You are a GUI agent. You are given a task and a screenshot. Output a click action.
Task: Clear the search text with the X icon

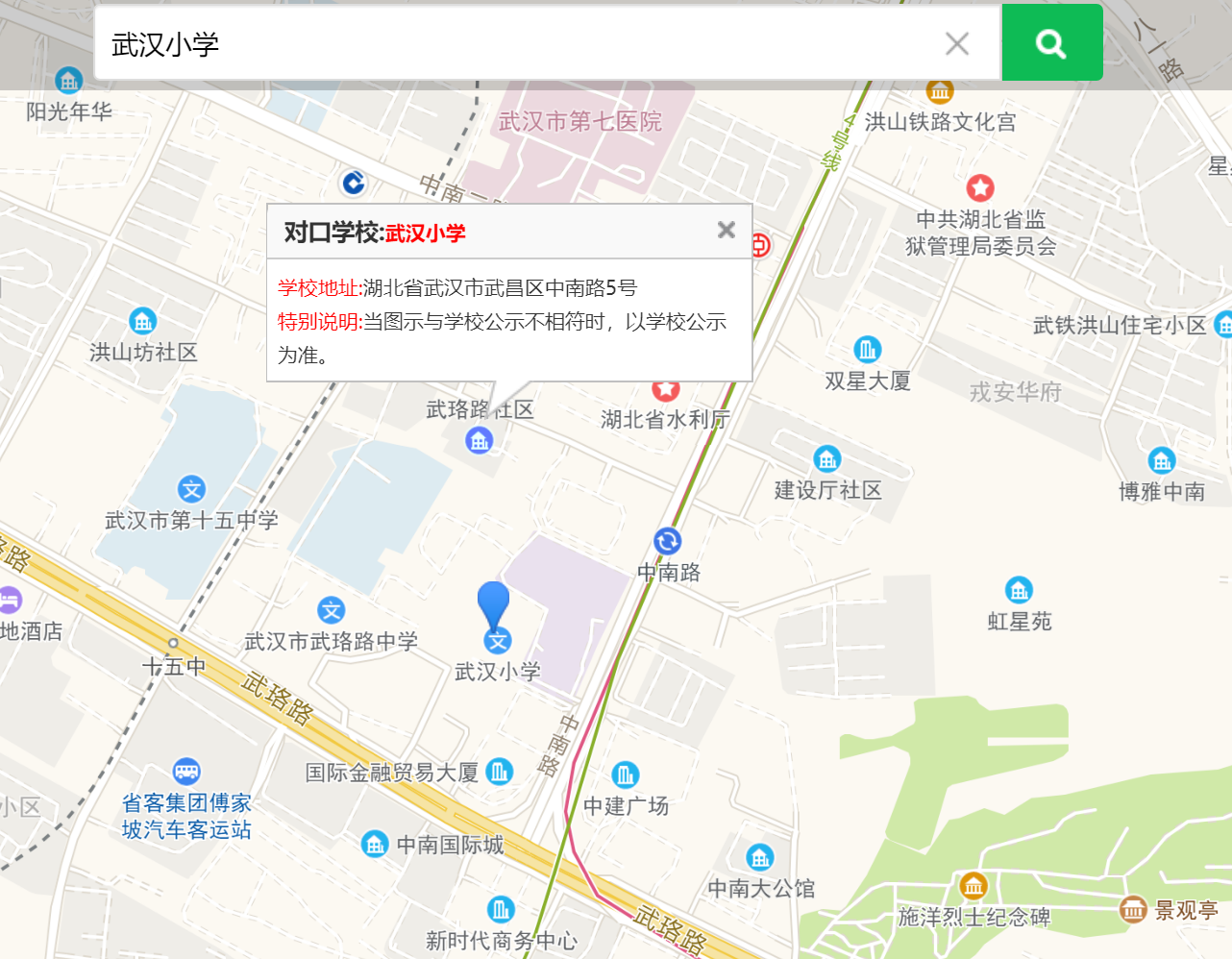[x=956, y=43]
